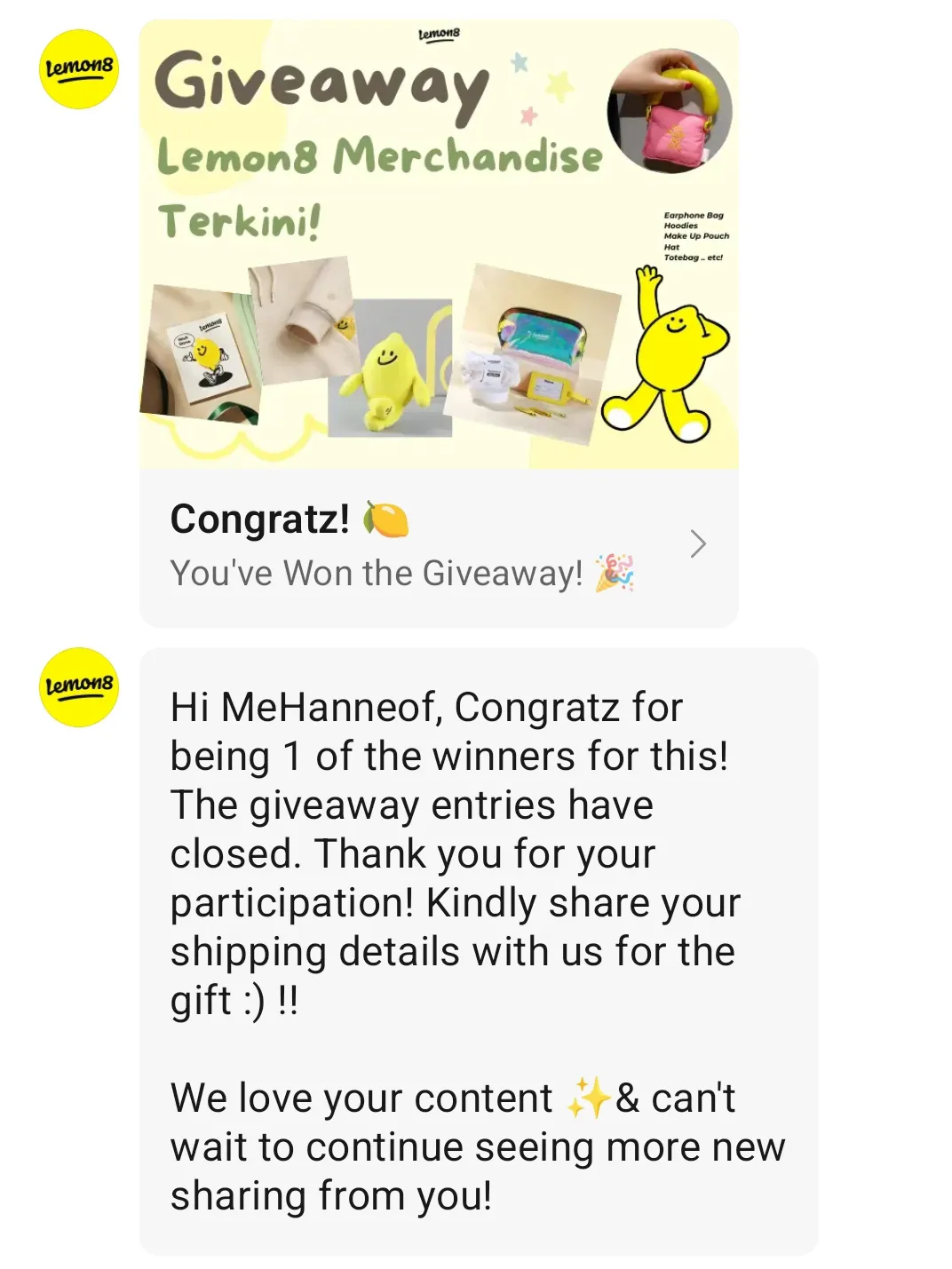952x1269 pixels.
Task: Open Lemon8 avatar beside congratulation message
Action: (x=79, y=686)
